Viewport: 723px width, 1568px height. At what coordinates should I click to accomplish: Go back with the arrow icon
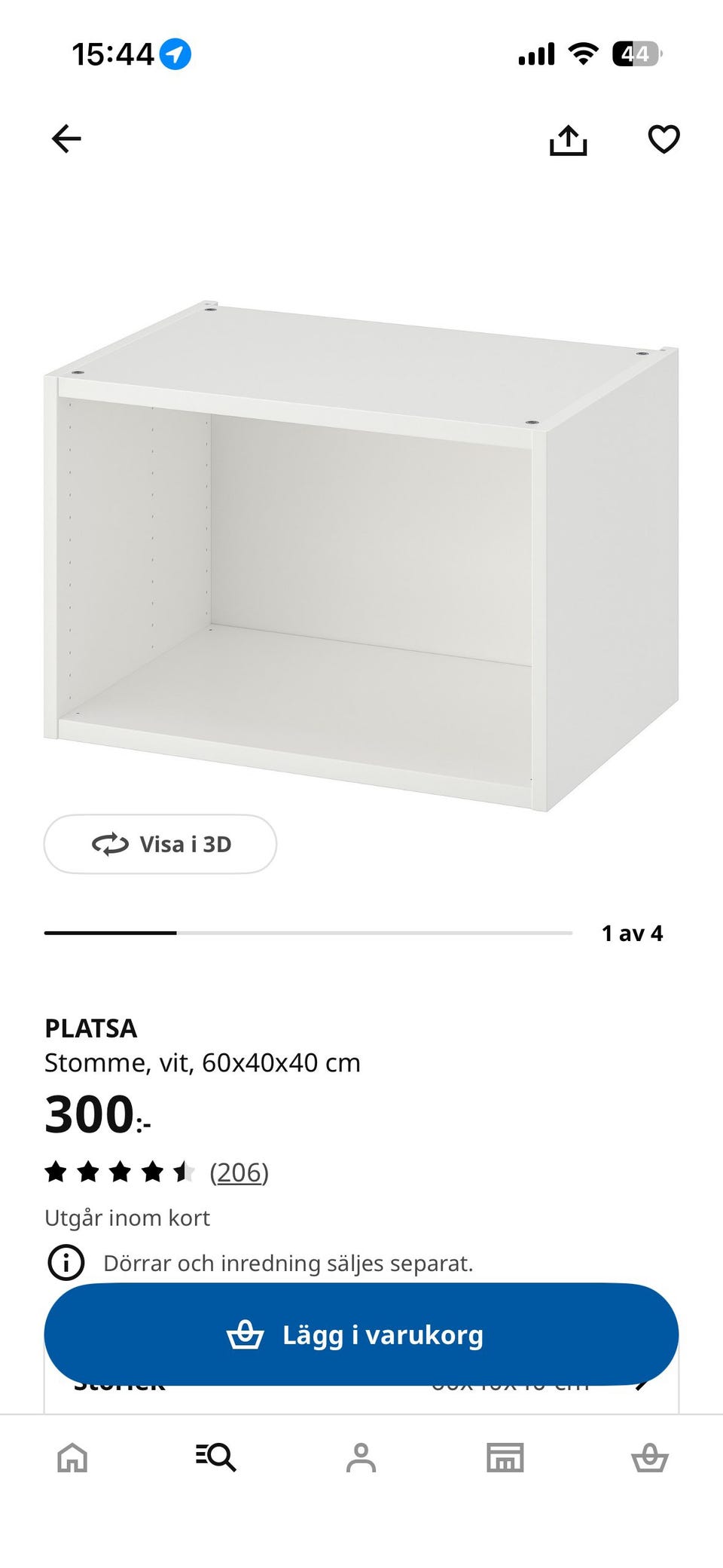66,139
